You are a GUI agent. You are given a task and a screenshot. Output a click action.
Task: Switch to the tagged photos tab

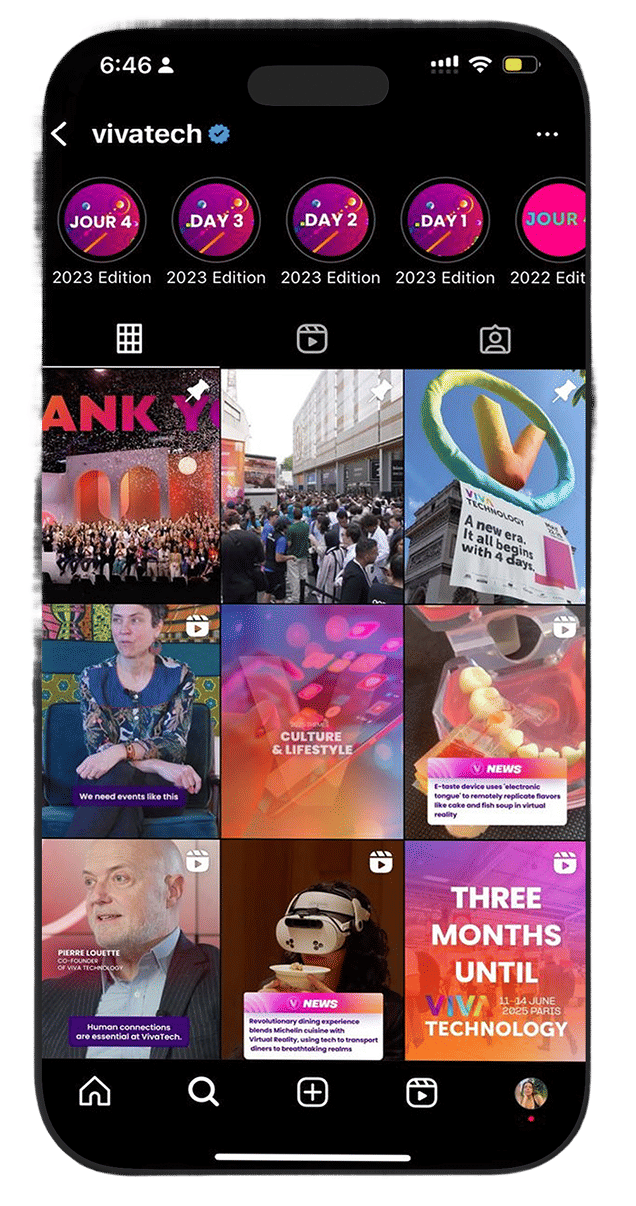tap(495, 339)
